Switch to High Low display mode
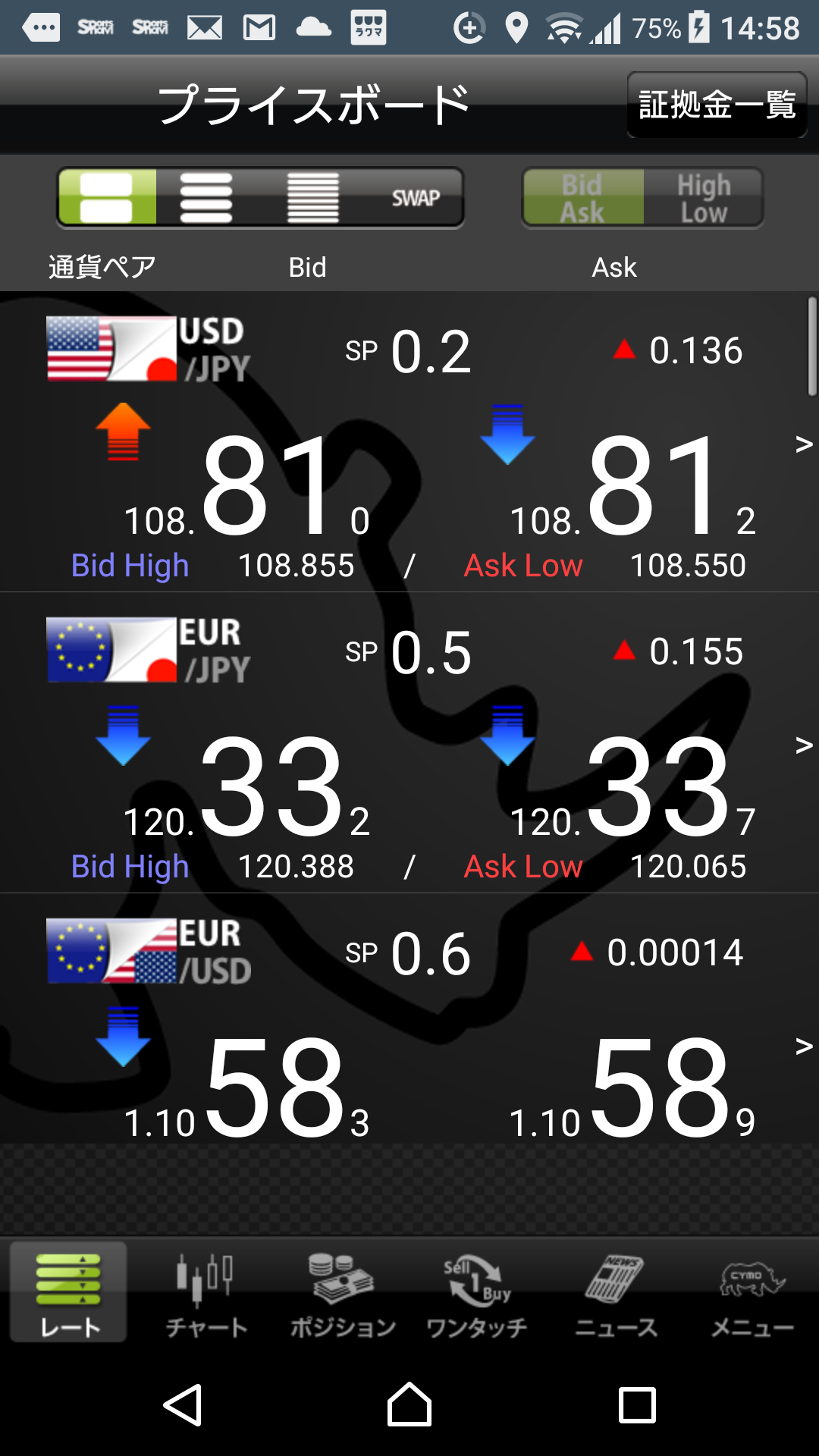Screen dimensions: 819x1456 [x=703, y=198]
